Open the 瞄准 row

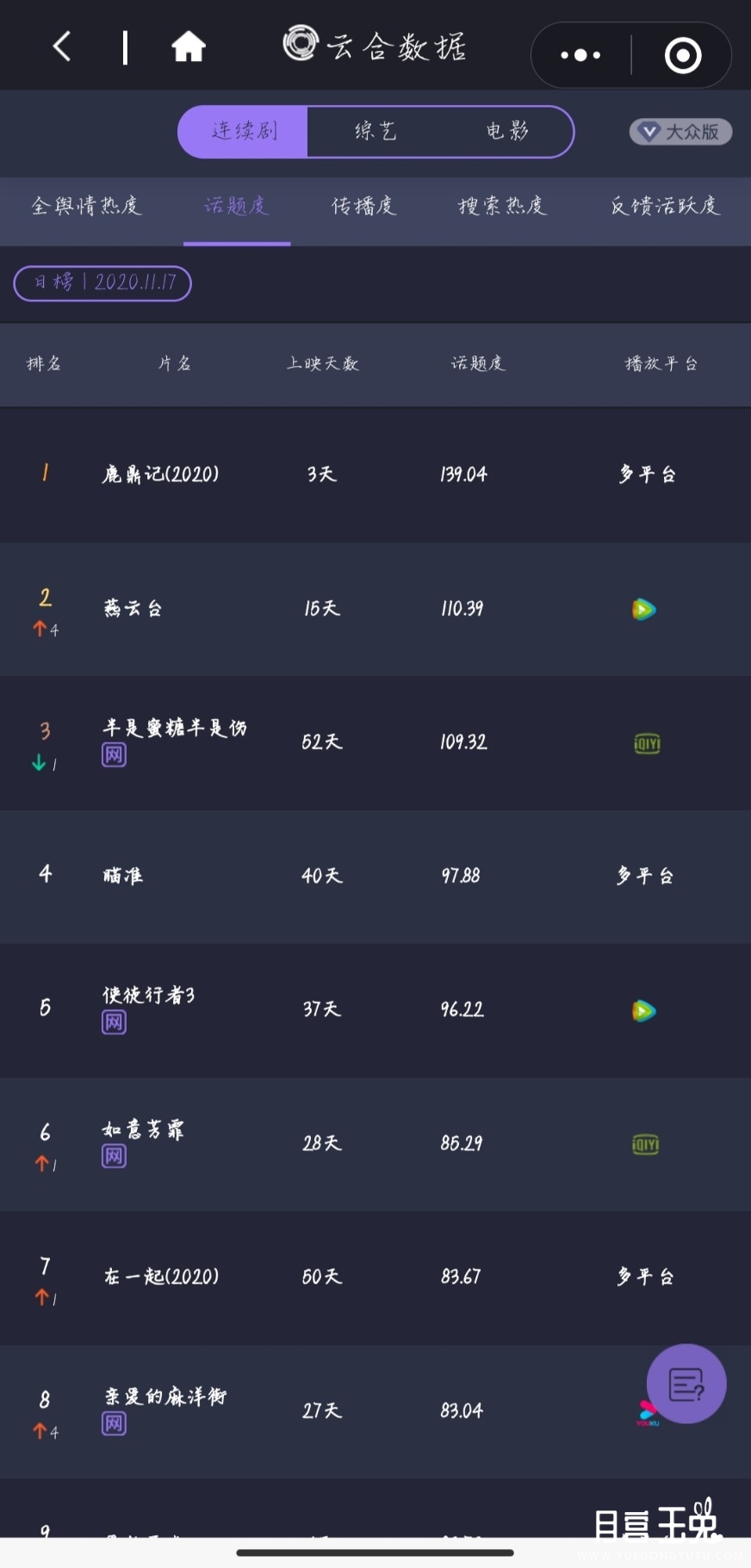[375, 876]
